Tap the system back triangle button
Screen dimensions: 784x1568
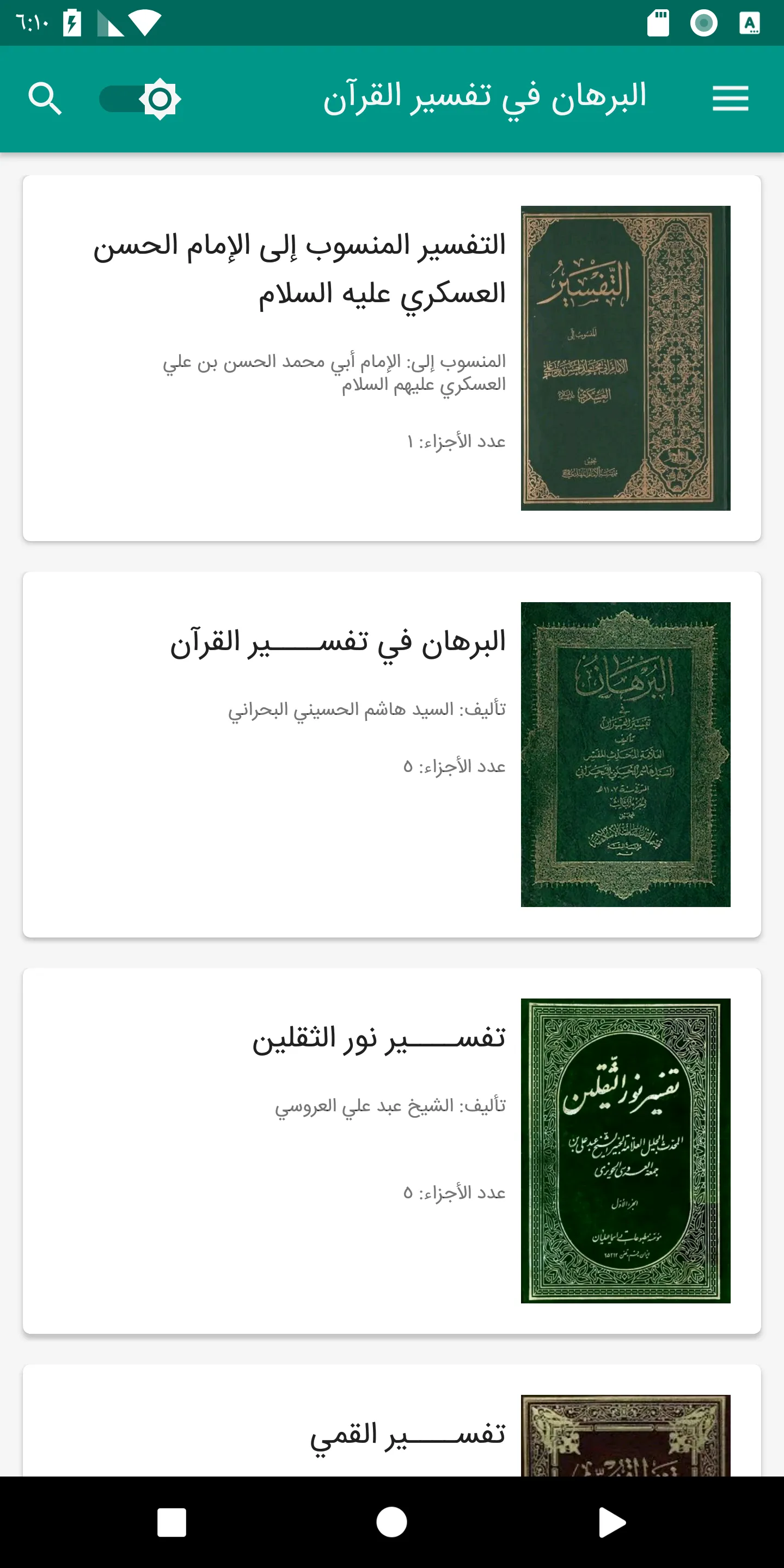[x=611, y=1522]
